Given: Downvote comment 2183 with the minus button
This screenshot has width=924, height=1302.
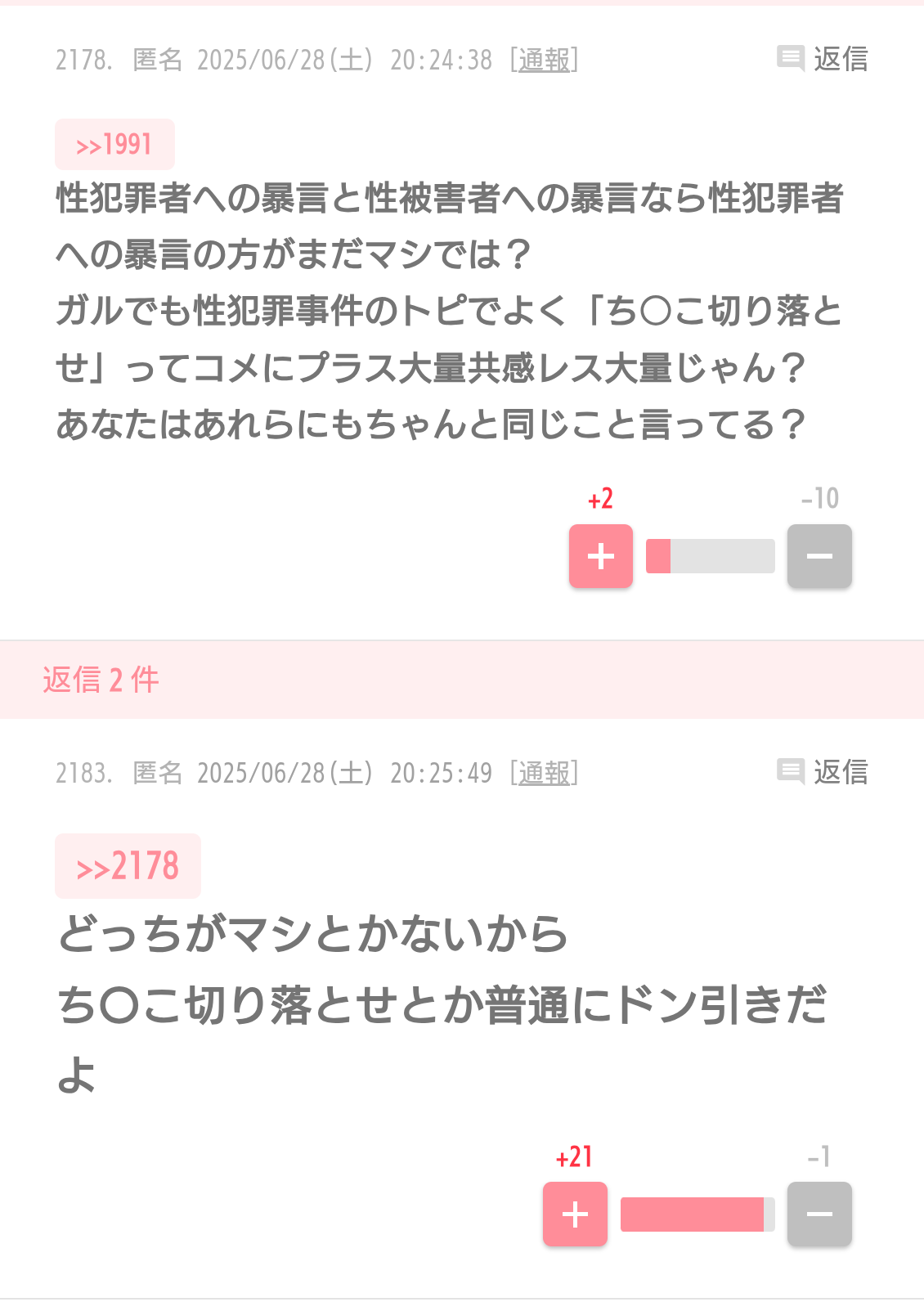Looking at the screenshot, I should (819, 1214).
